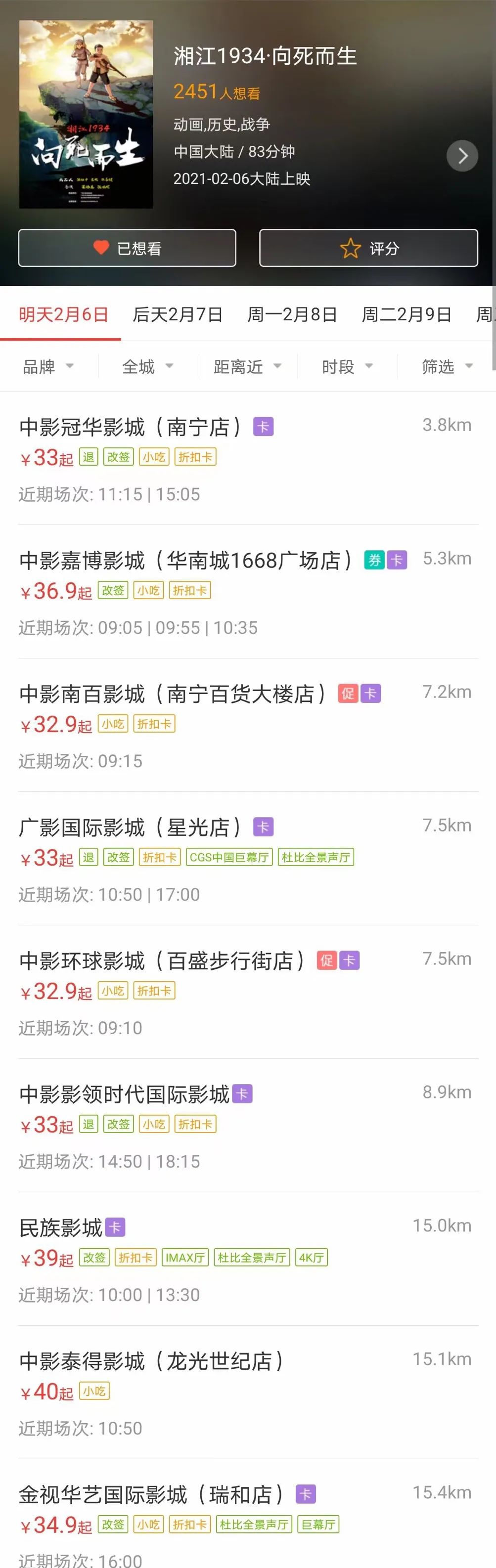Choose 中影环球影城（百盛步行街店）

pyautogui.click(x=162, y=960)
